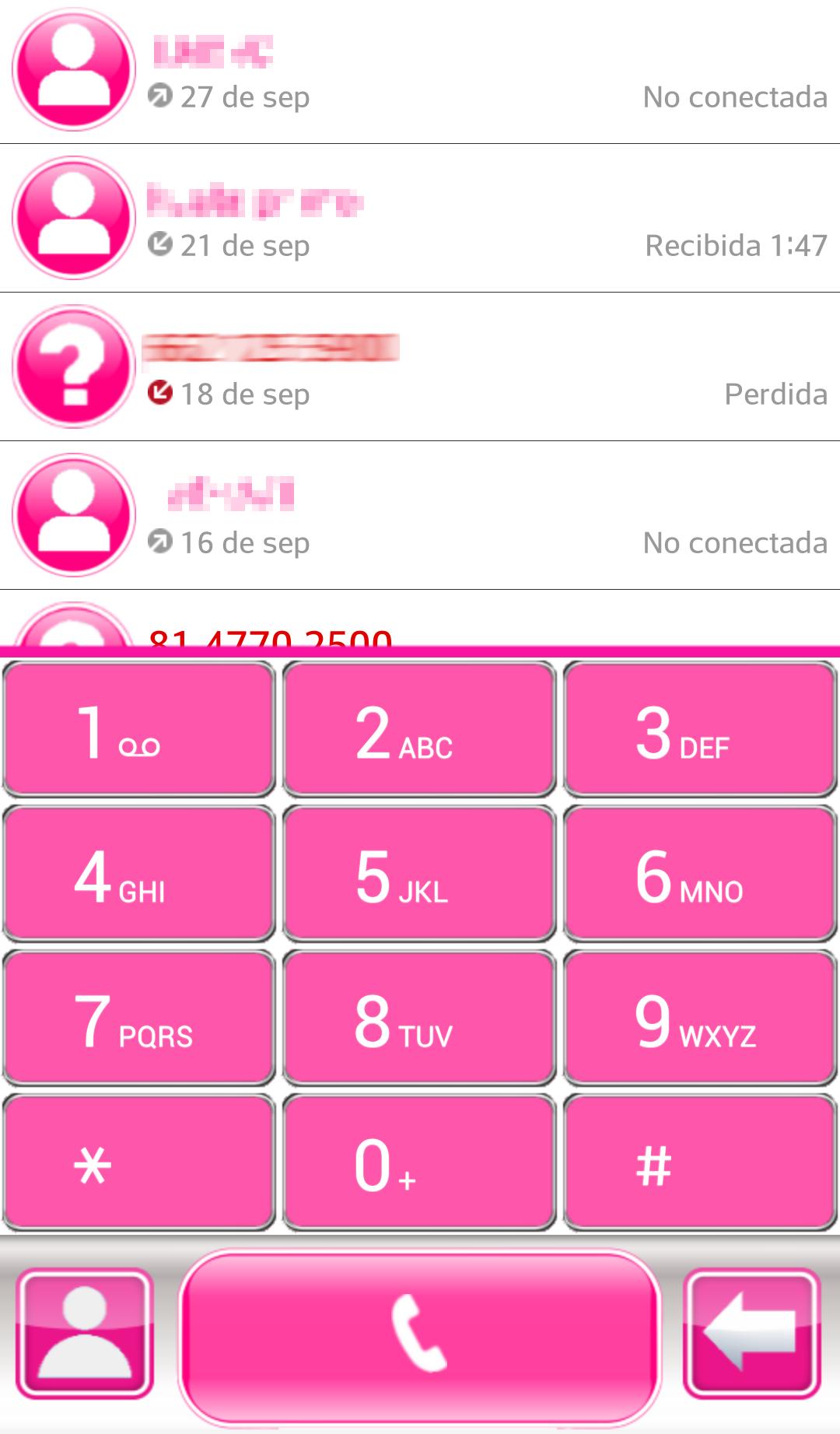Select the call entry marked Perdida
The height and width of the screenshot is (1434, 840).
coord(420,366)
